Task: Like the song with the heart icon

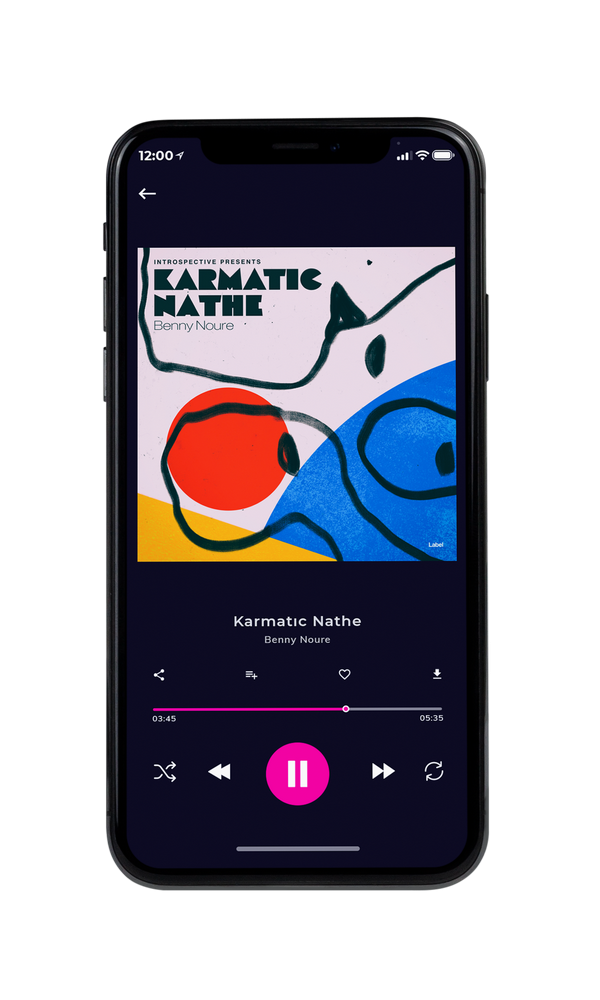Action: (344, 674)
